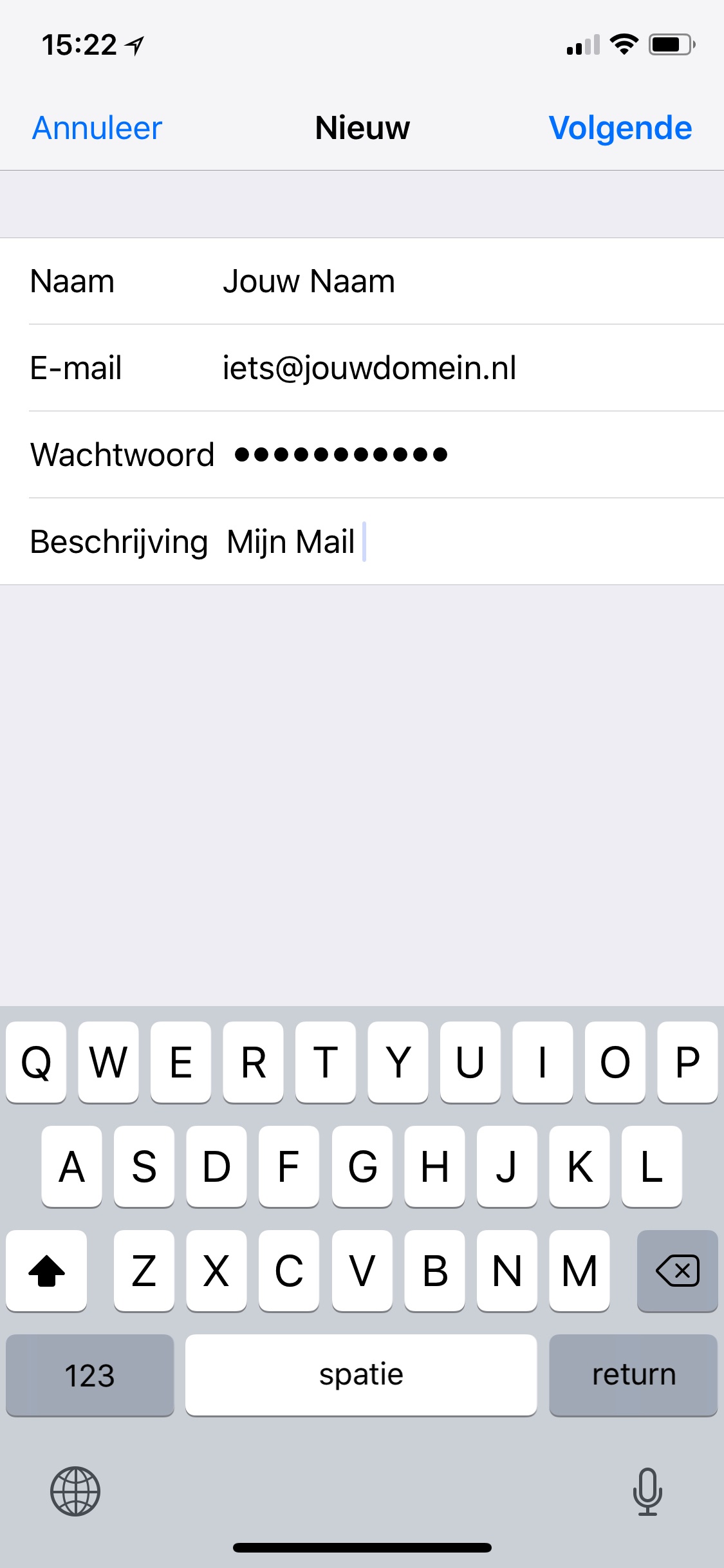Focus the Wachtwoord password field
This screenshot has height=1568, width=724.
pos(362,455)
